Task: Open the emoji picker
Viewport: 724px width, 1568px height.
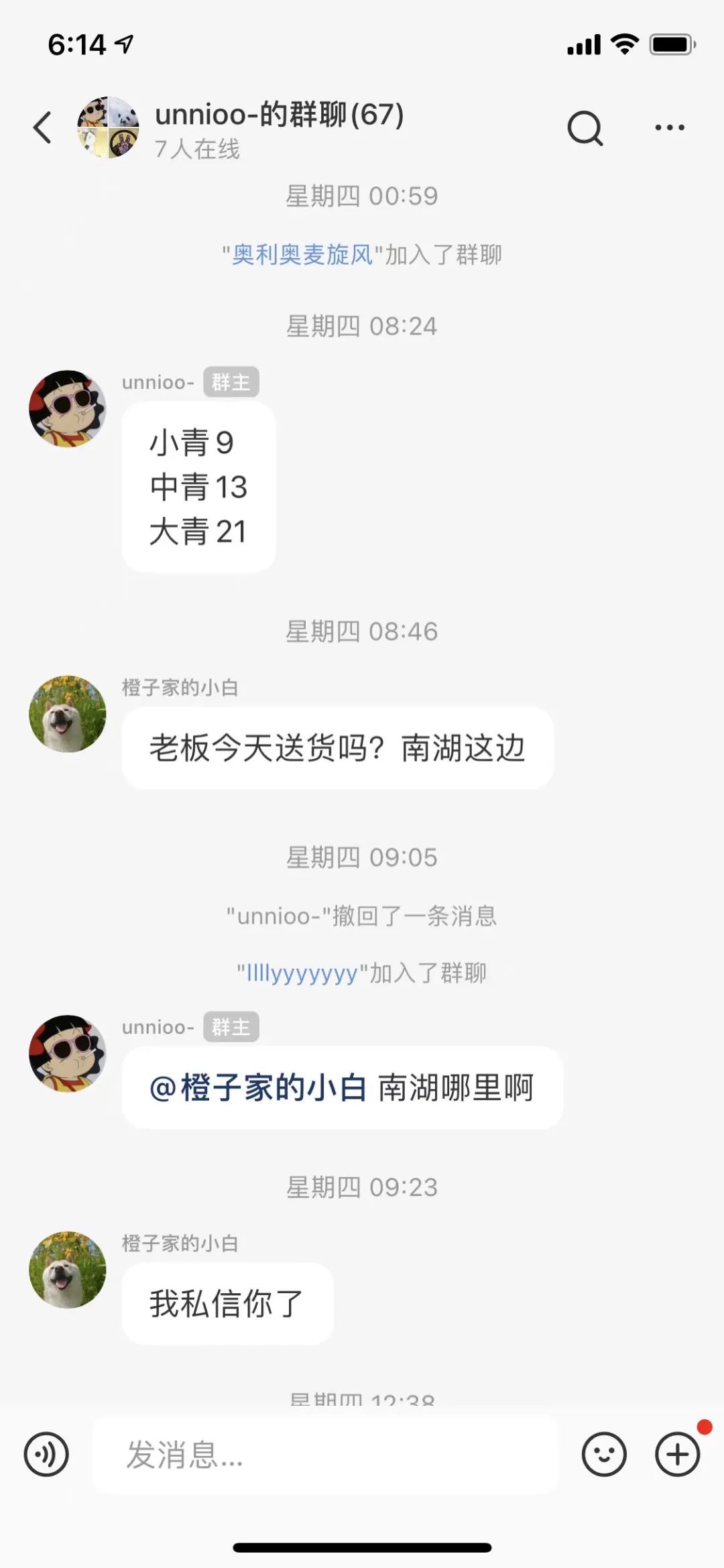Action: tap(604, 1454)
